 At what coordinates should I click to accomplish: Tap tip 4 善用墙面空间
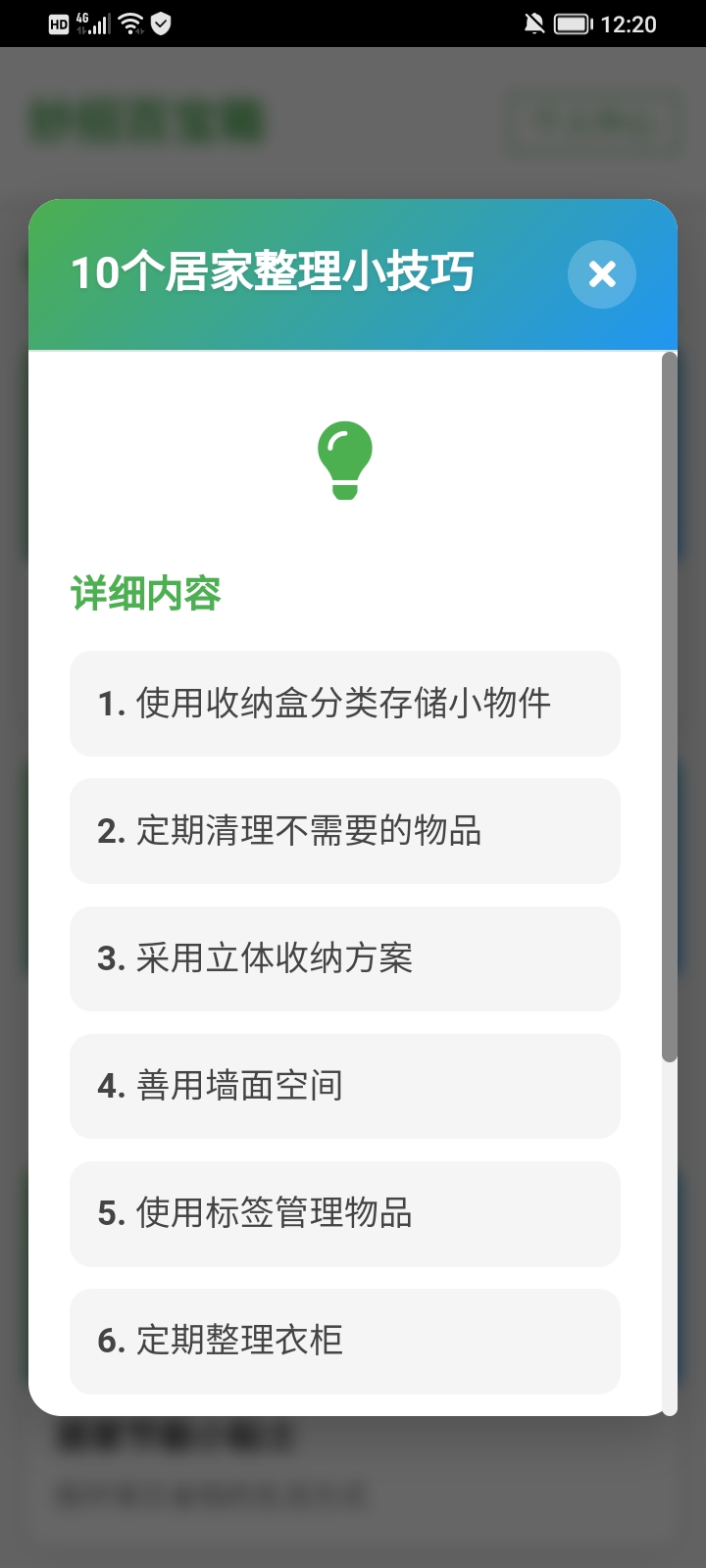pyautogui.click(x=344, y=1086)
